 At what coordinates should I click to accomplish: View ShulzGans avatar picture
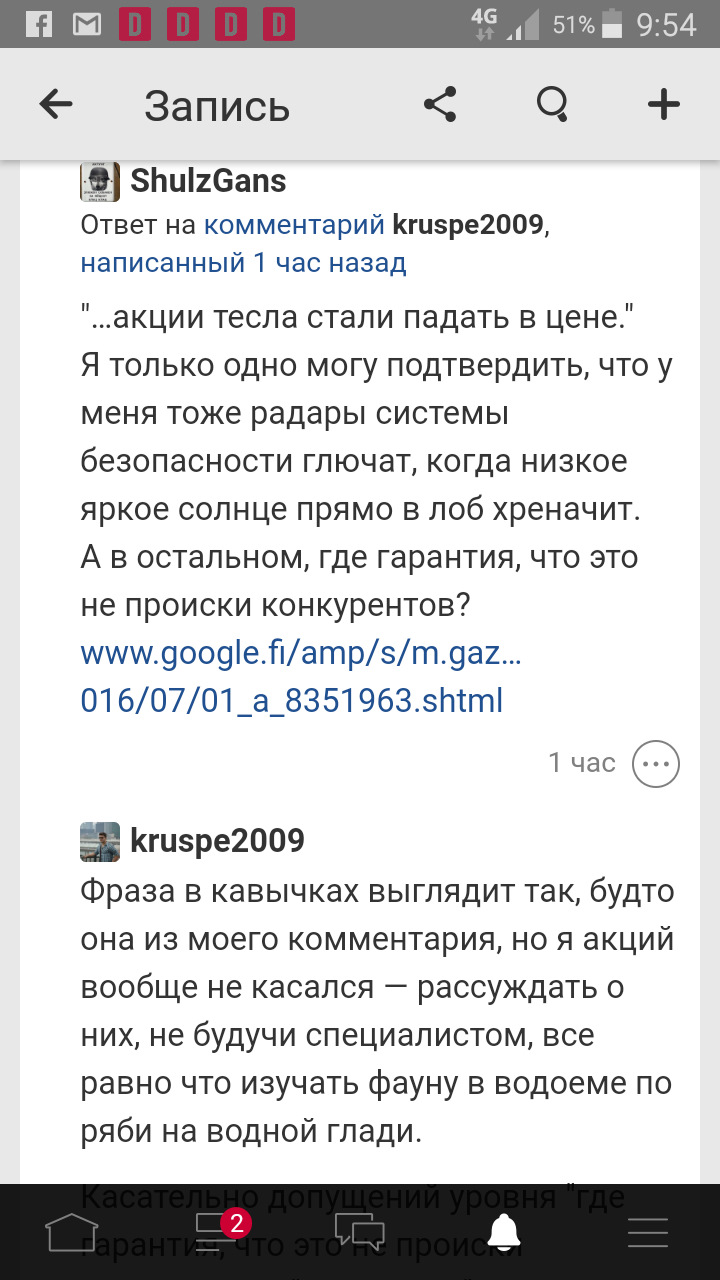coord(100,182)
